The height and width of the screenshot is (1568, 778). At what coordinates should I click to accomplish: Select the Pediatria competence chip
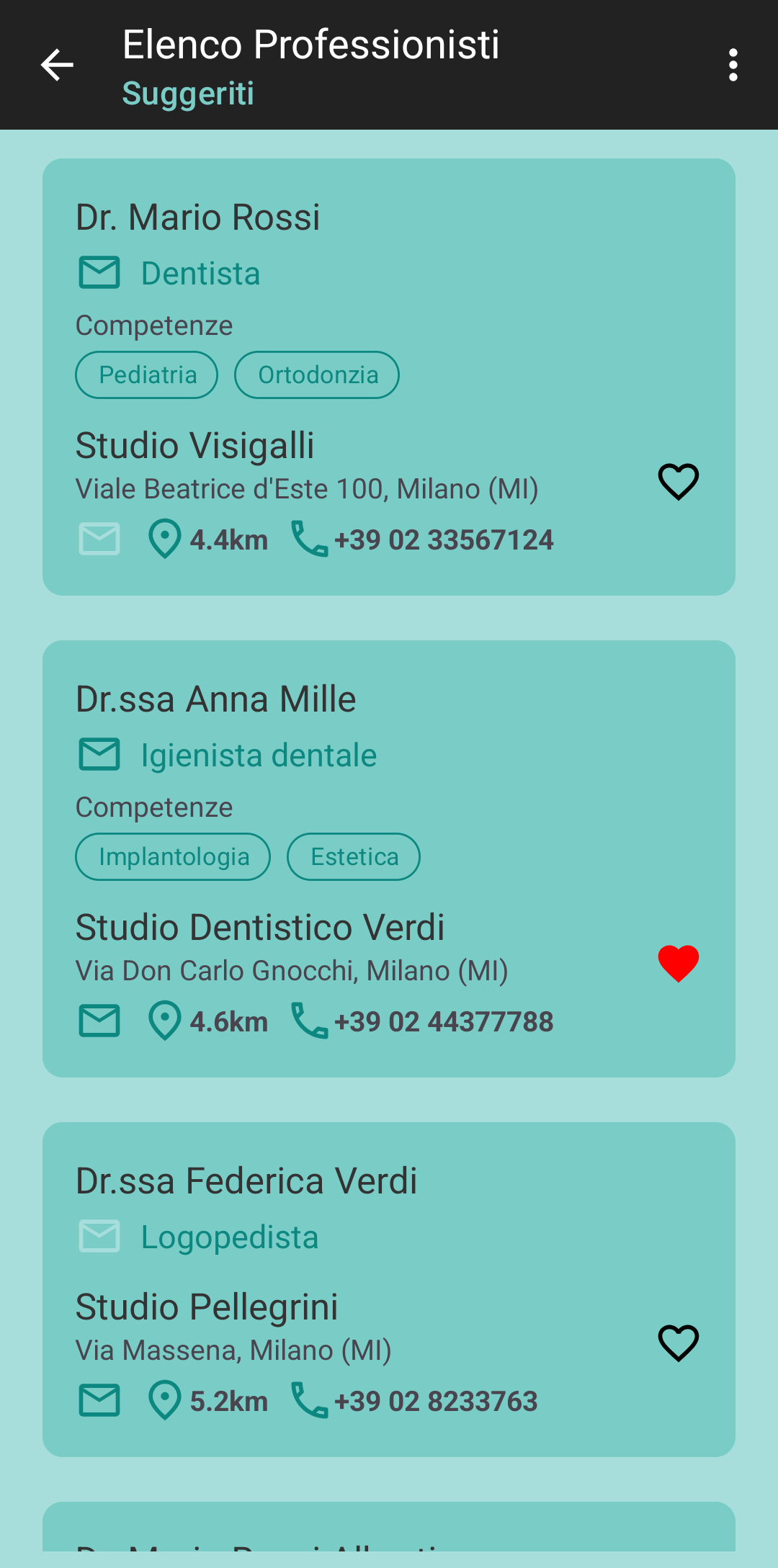[x=147, y=375]
